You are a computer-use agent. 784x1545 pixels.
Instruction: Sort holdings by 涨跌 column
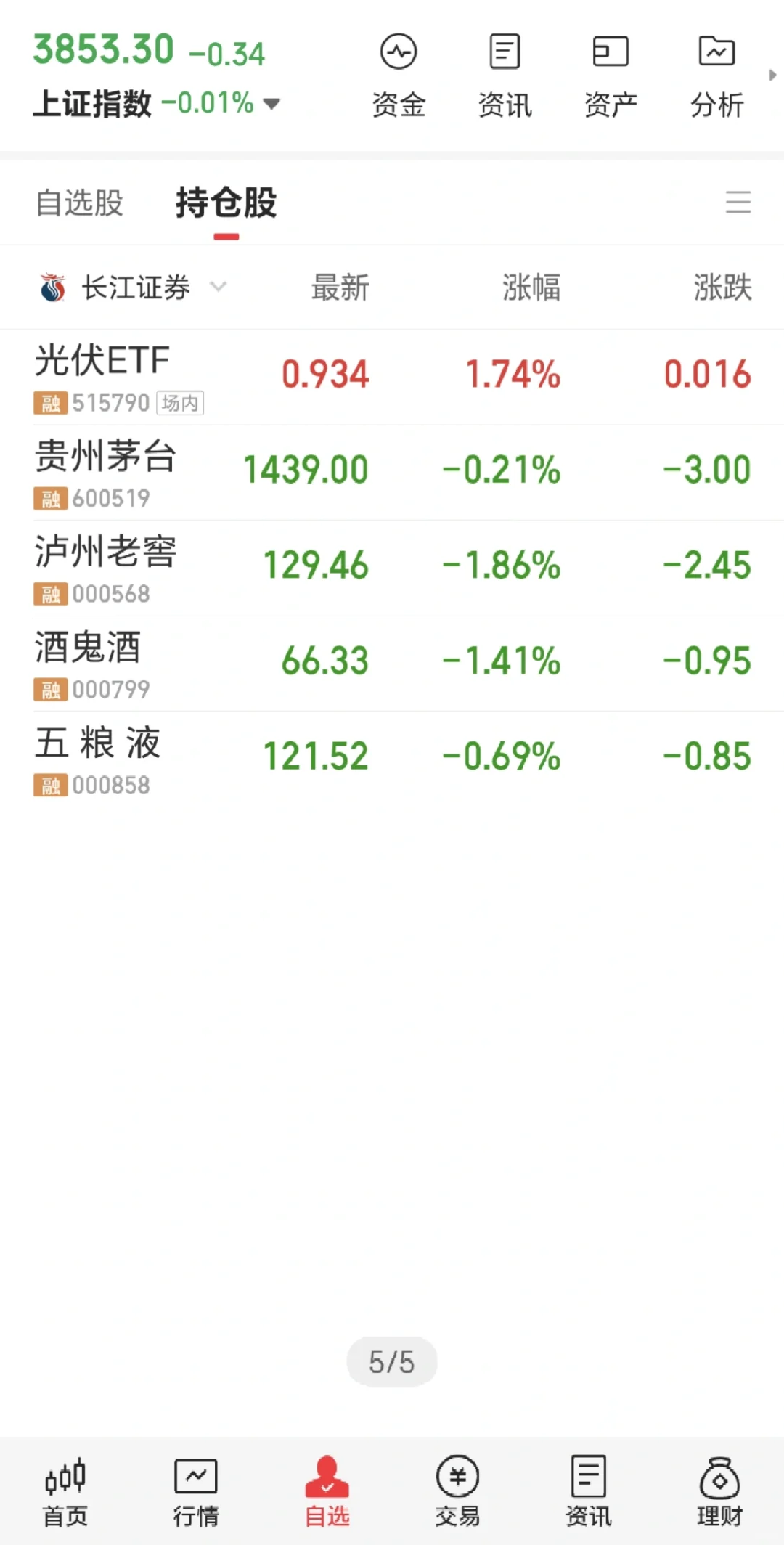point(722,288)
